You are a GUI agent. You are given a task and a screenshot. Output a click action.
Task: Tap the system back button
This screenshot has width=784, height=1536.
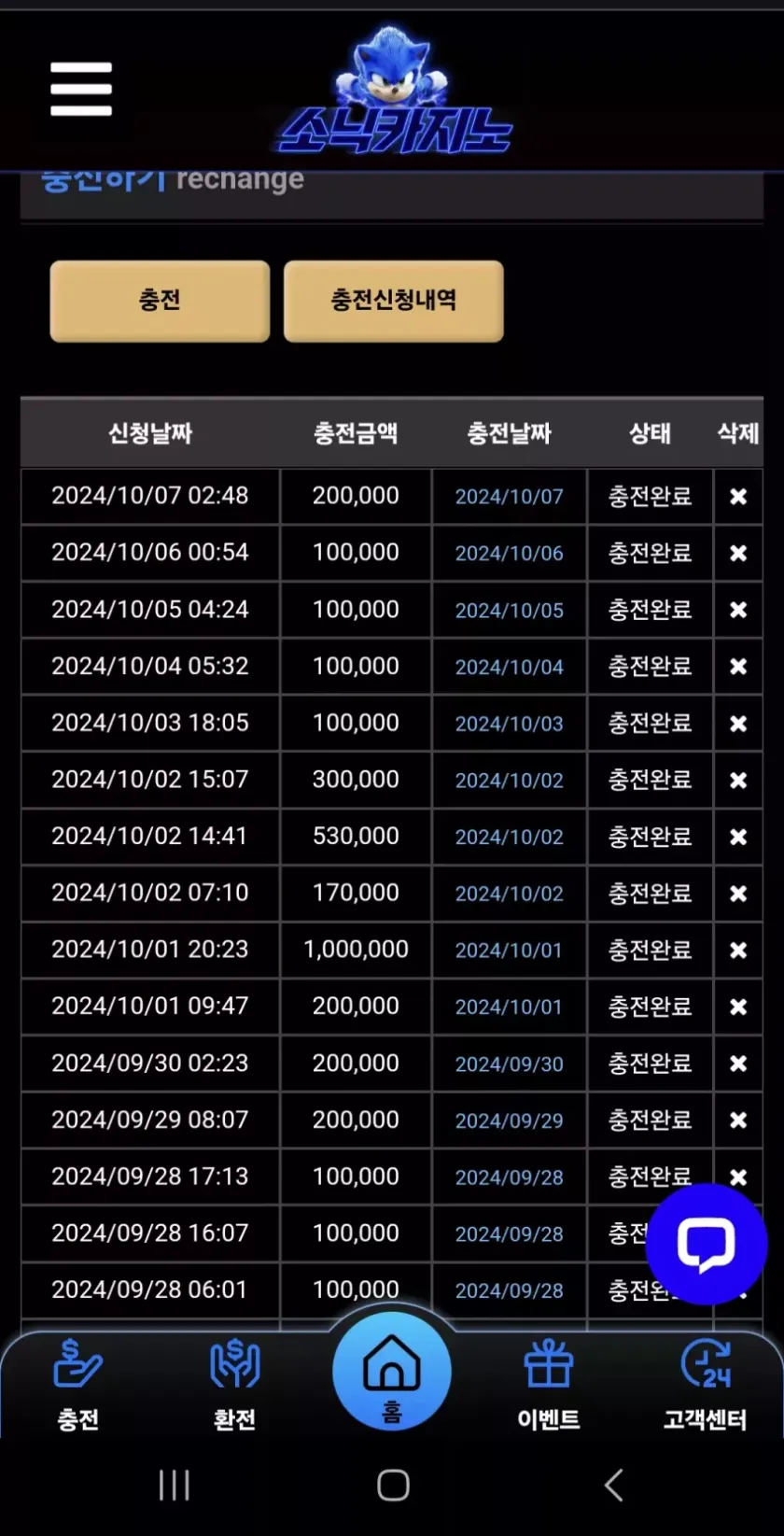click(613, 1485)
